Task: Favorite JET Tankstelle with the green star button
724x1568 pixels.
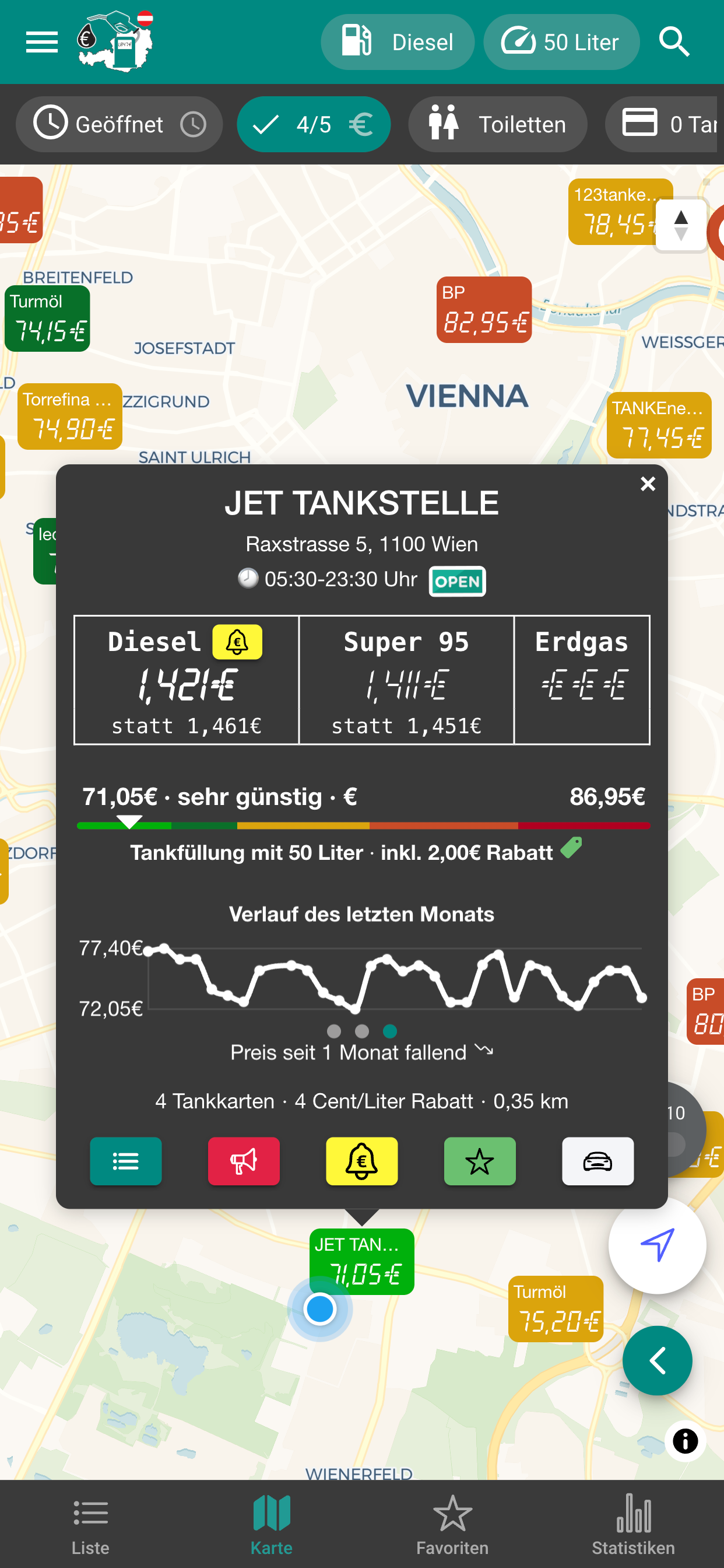Action: [x=479, y=1161]
